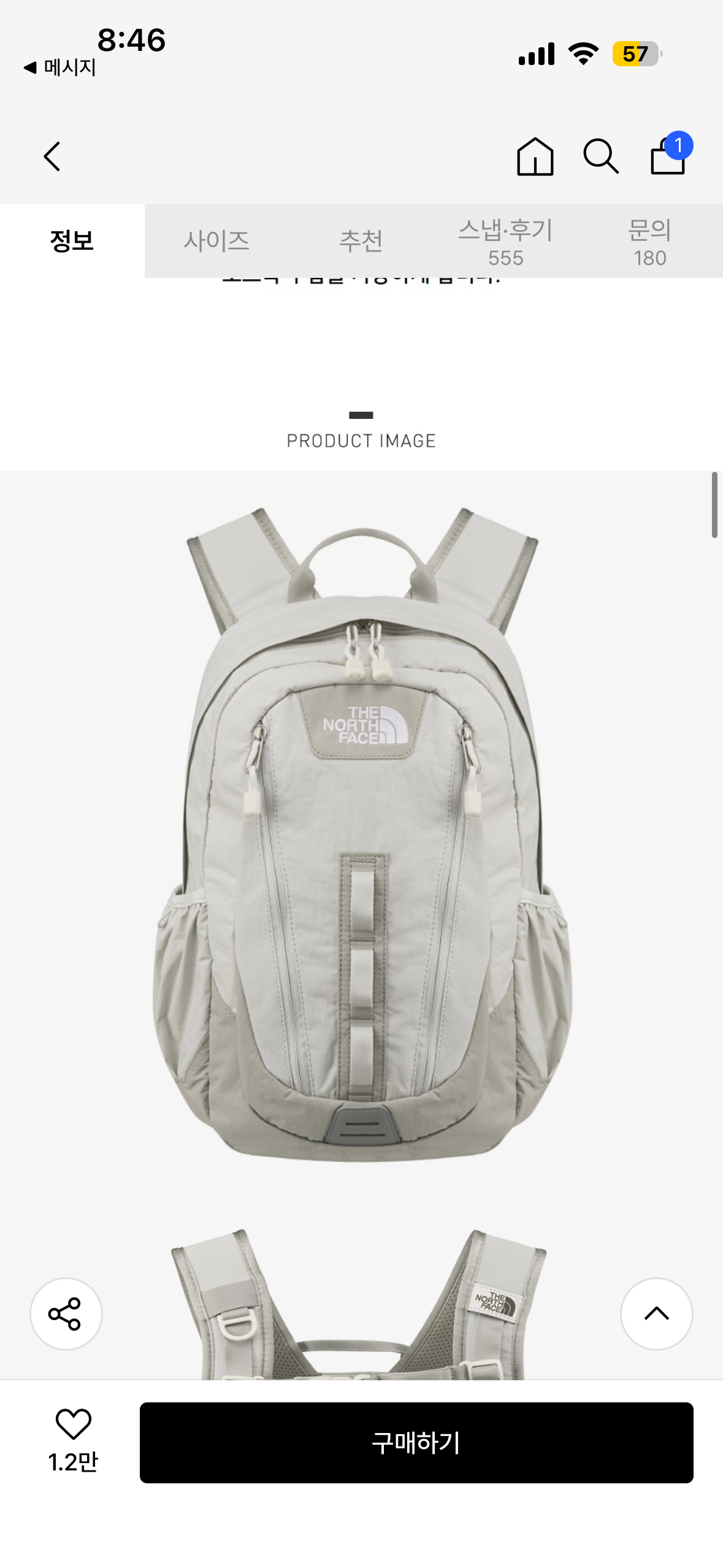The image size is (723, 1568).
Task: Open the search magnifier
Action: [600, 156]
